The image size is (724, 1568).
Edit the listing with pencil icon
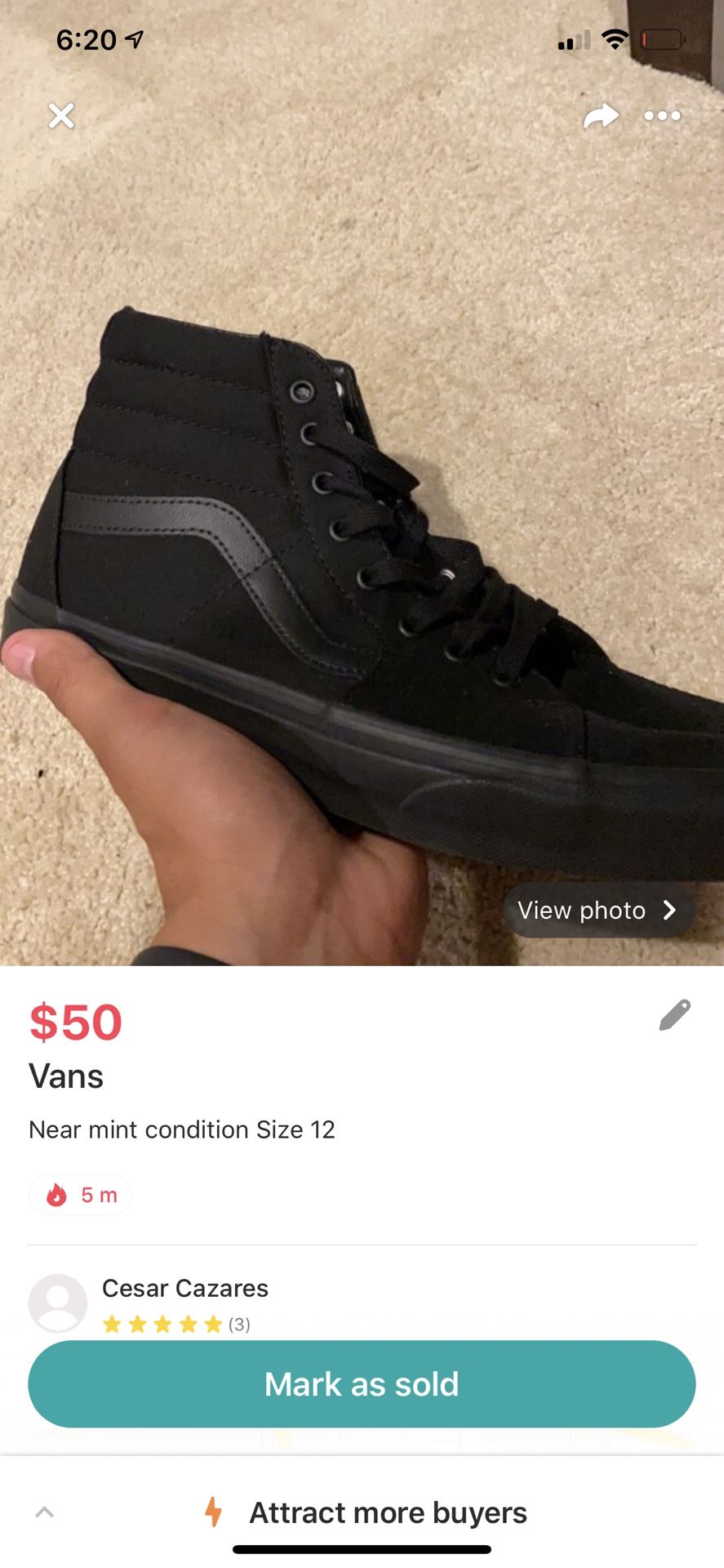675,1015
